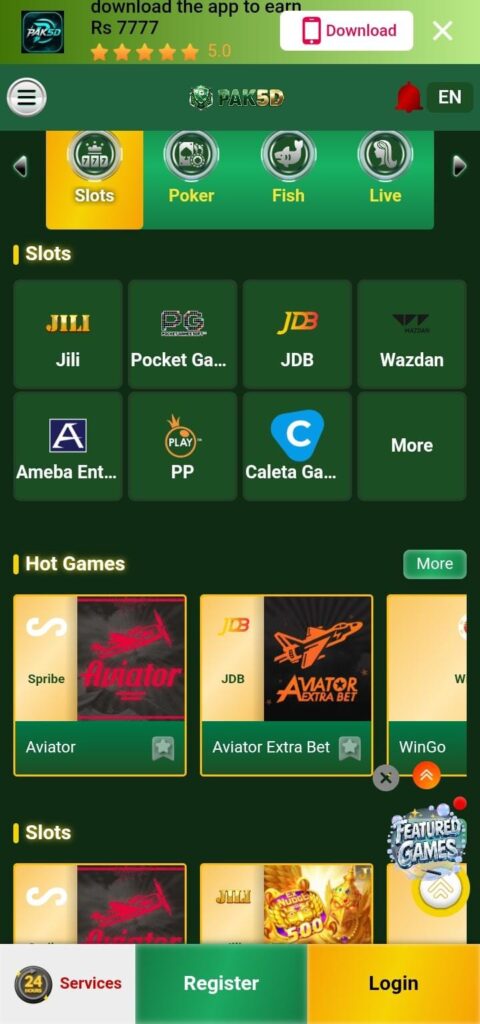
Task: Switch to the Live category
Action: click(x=385, y=180)
